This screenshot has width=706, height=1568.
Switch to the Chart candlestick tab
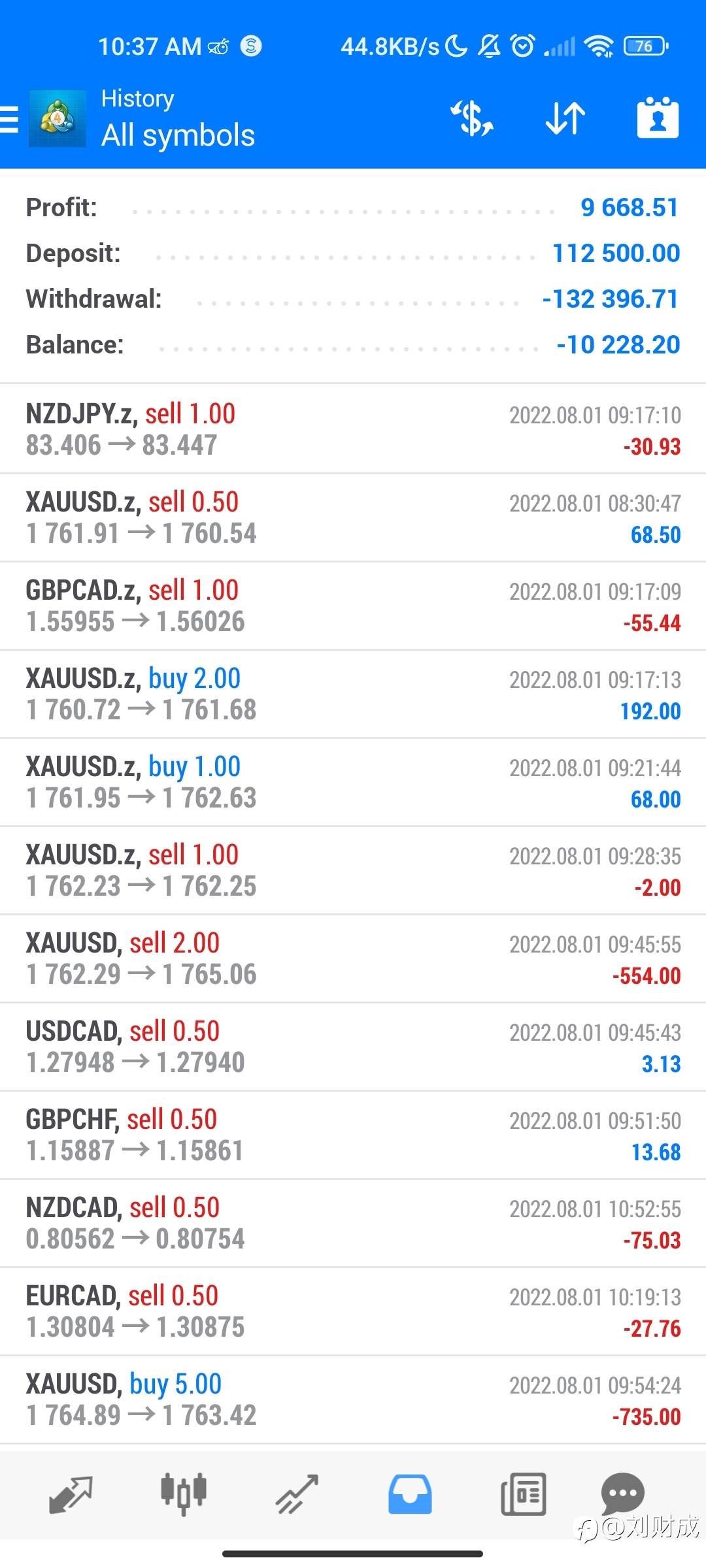(x=184, y=1495)
